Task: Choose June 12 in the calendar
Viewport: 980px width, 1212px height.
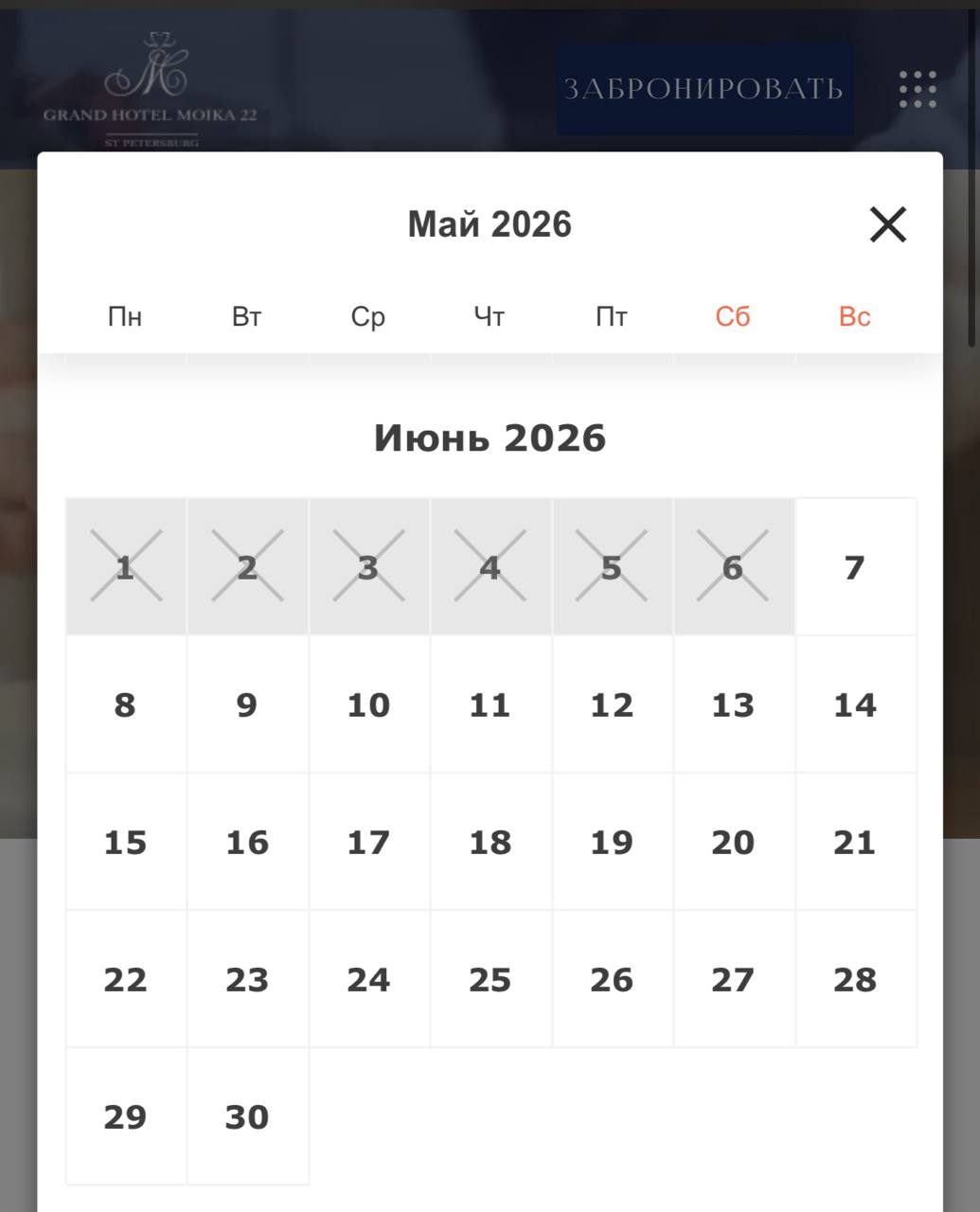Action: point(613,704)
